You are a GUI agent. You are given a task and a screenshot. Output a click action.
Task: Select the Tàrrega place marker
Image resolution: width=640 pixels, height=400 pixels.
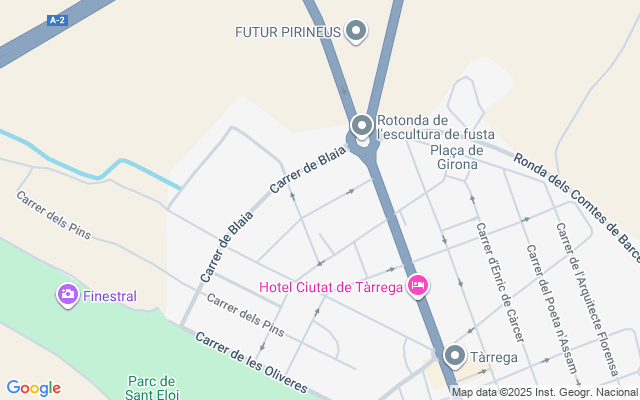(x=455, y=357)
